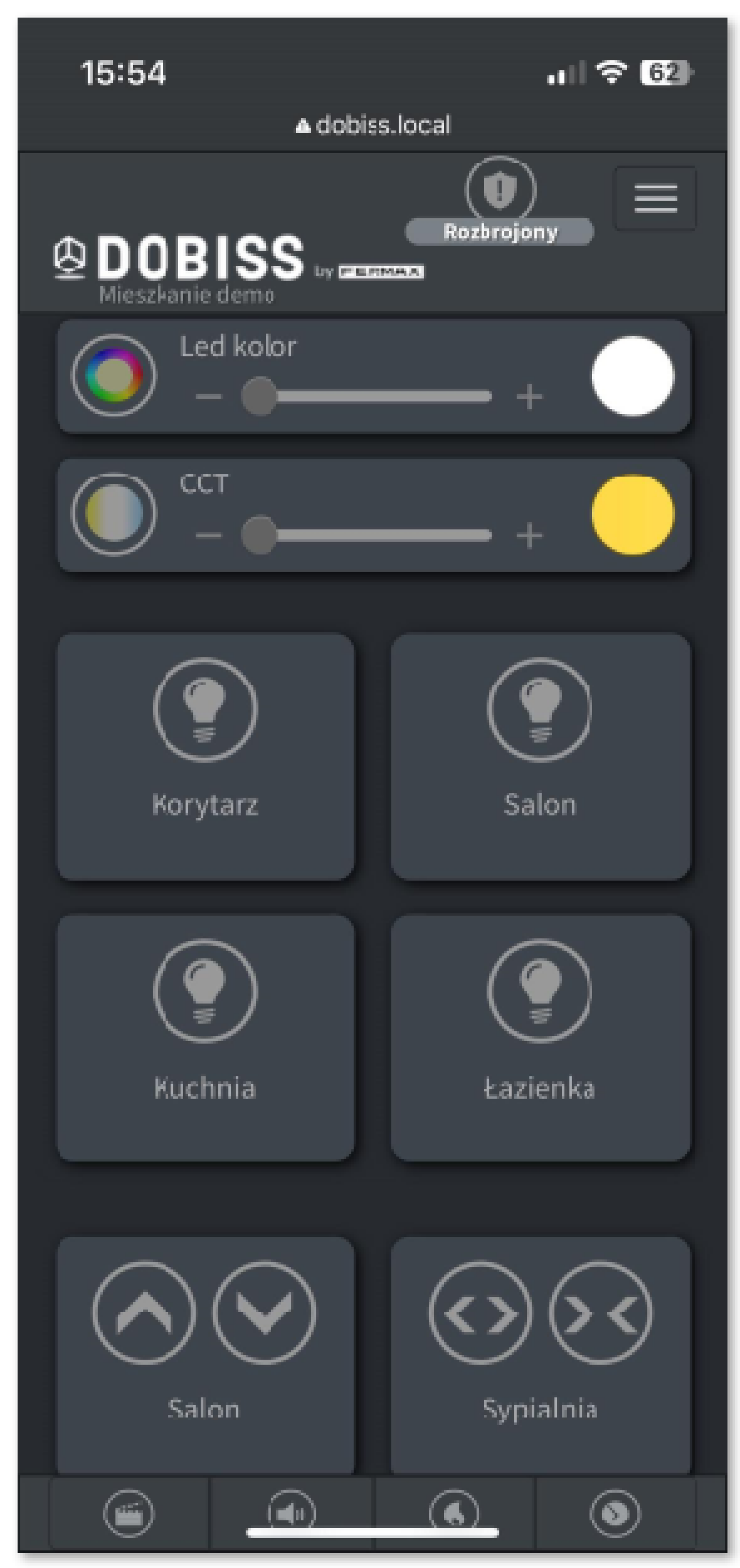This screenshot has width=740, height=1568.
Task: Open the Led kolor color wheel
Action: tap(114, 375)
